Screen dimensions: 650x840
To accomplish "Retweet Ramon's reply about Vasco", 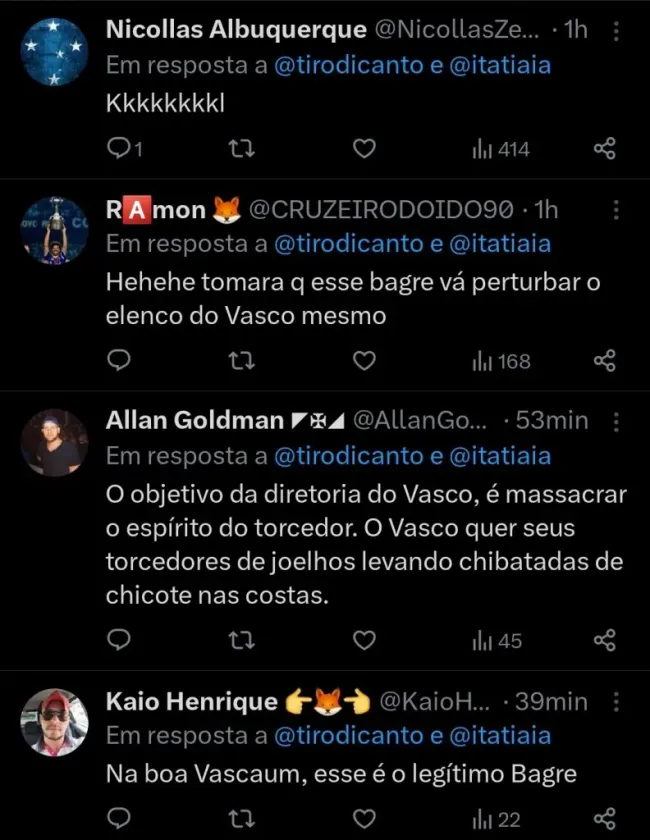I will [x=241, y=360].
